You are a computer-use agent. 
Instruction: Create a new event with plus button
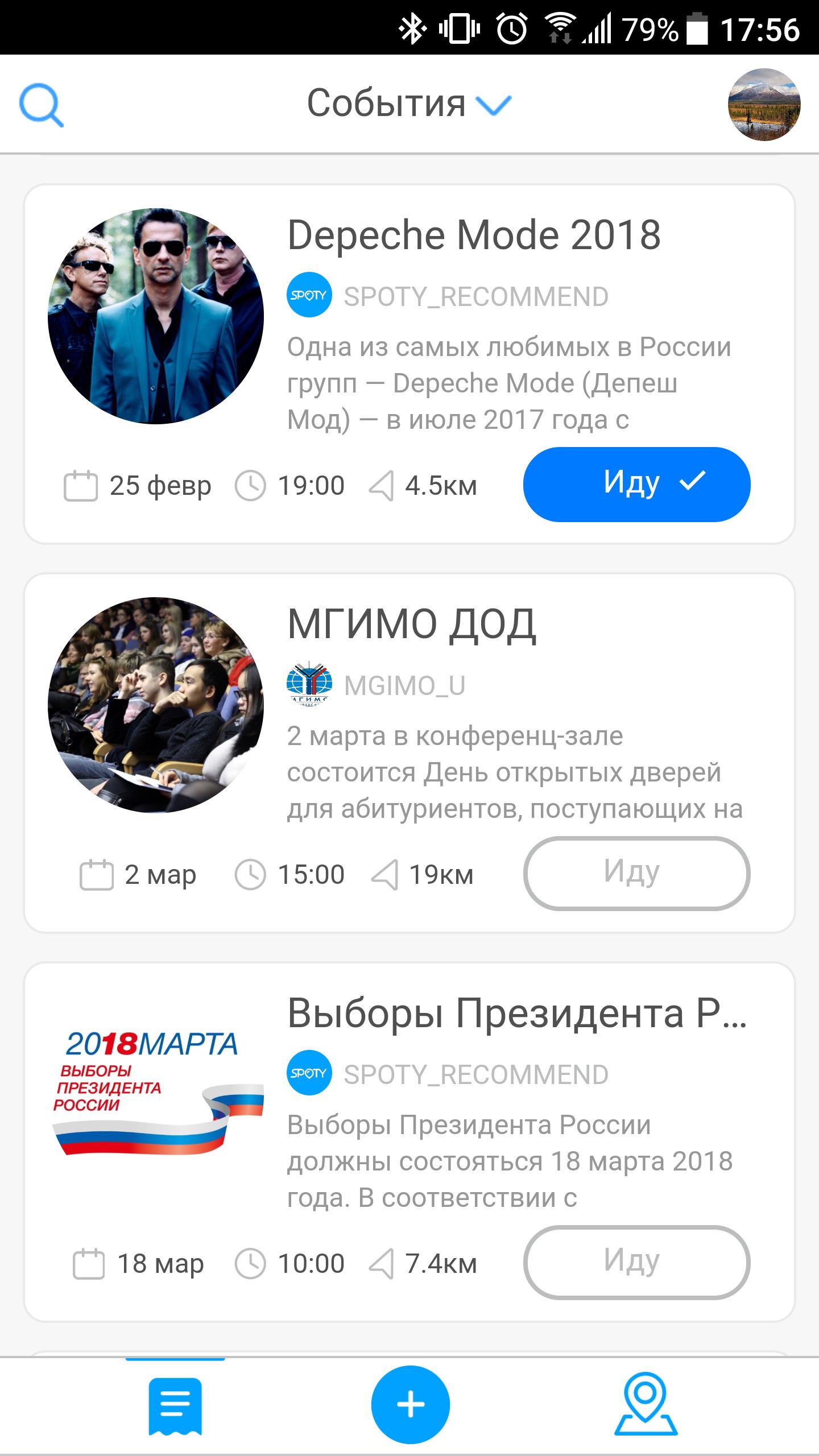point(410,1404)
